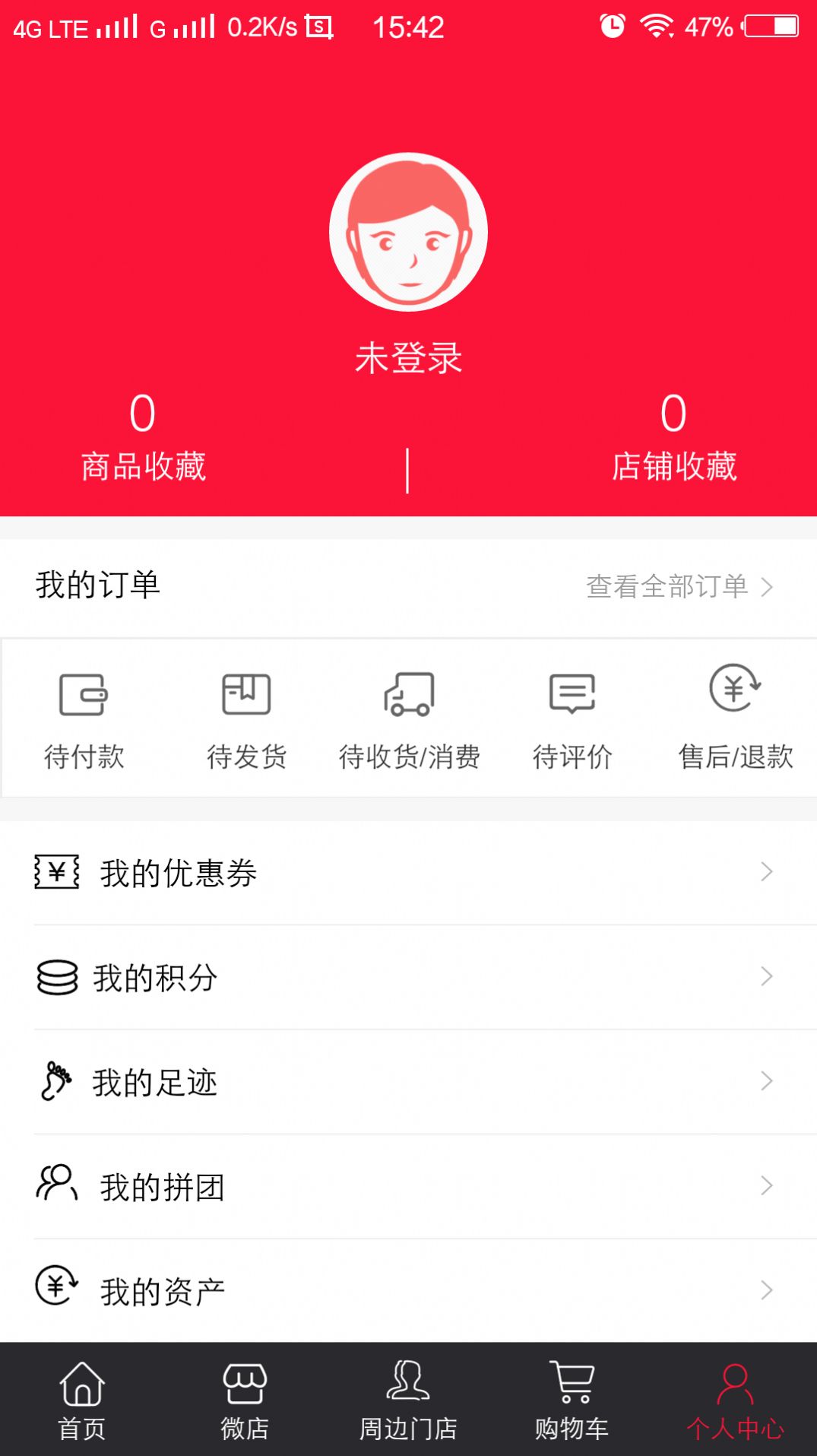Tap the profile avatar to log in
The height and width of the screenshot is (1456, 817).
pos(408,232)
